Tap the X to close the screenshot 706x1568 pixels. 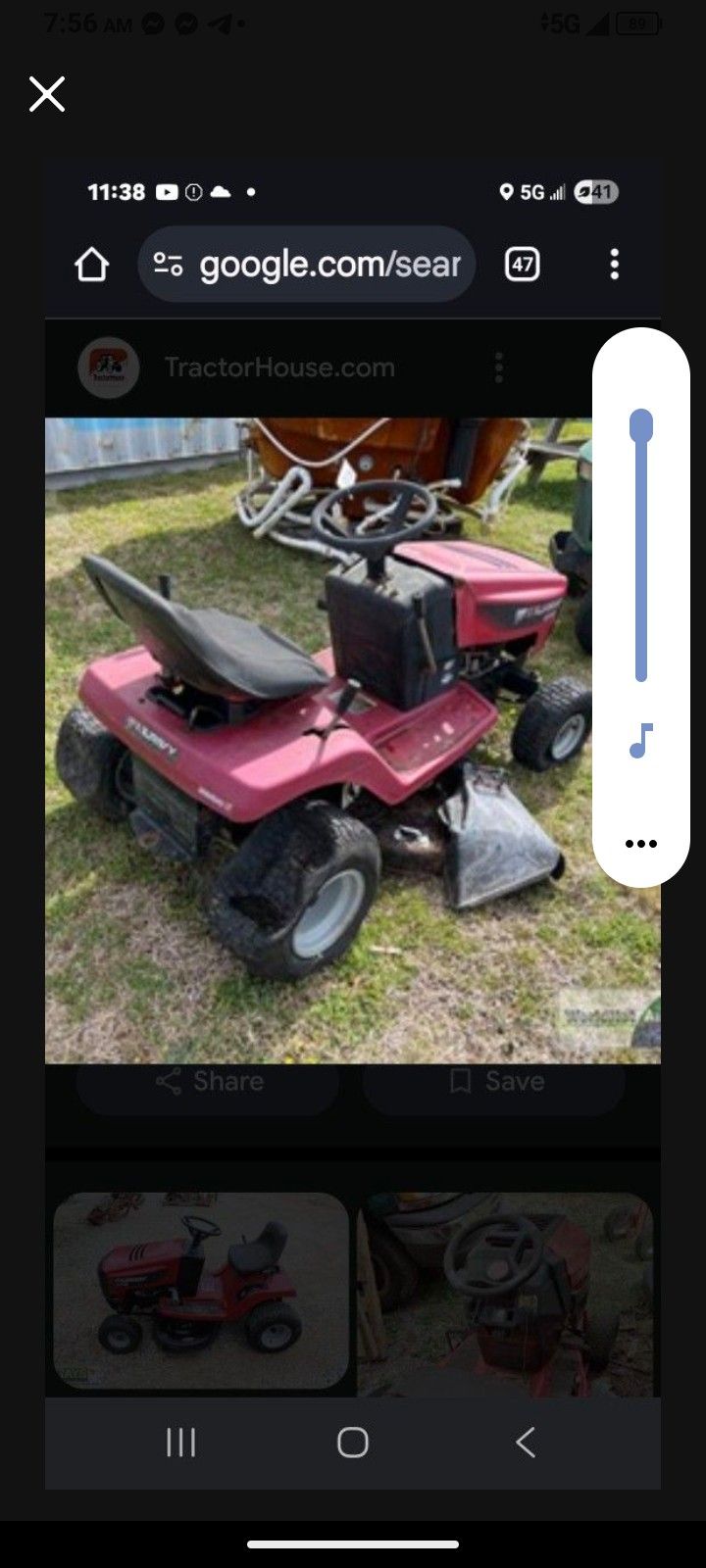pos(46,95)
